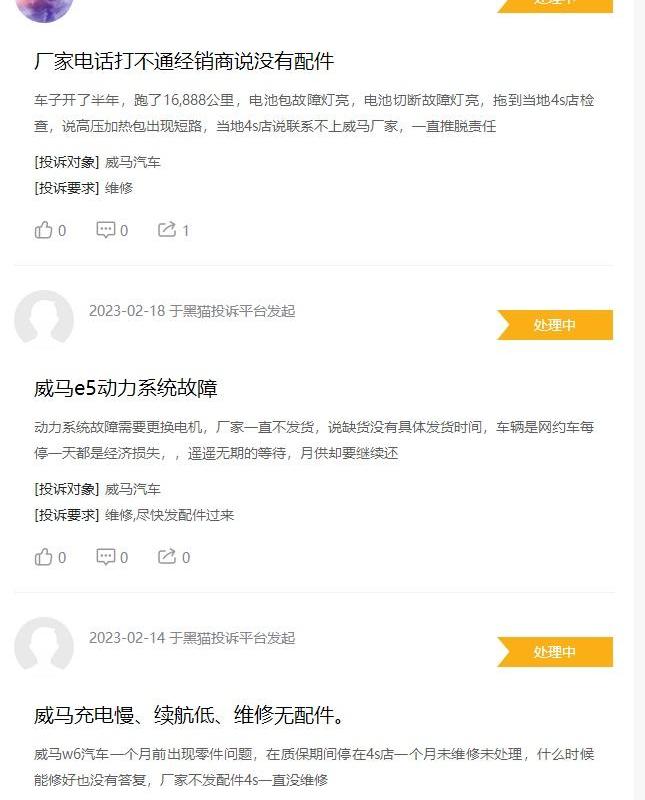Open the 威马充电慢、续航低、维修无配件 complaint
This screenshot has height=800, width=645.
(x=190, y=715)
